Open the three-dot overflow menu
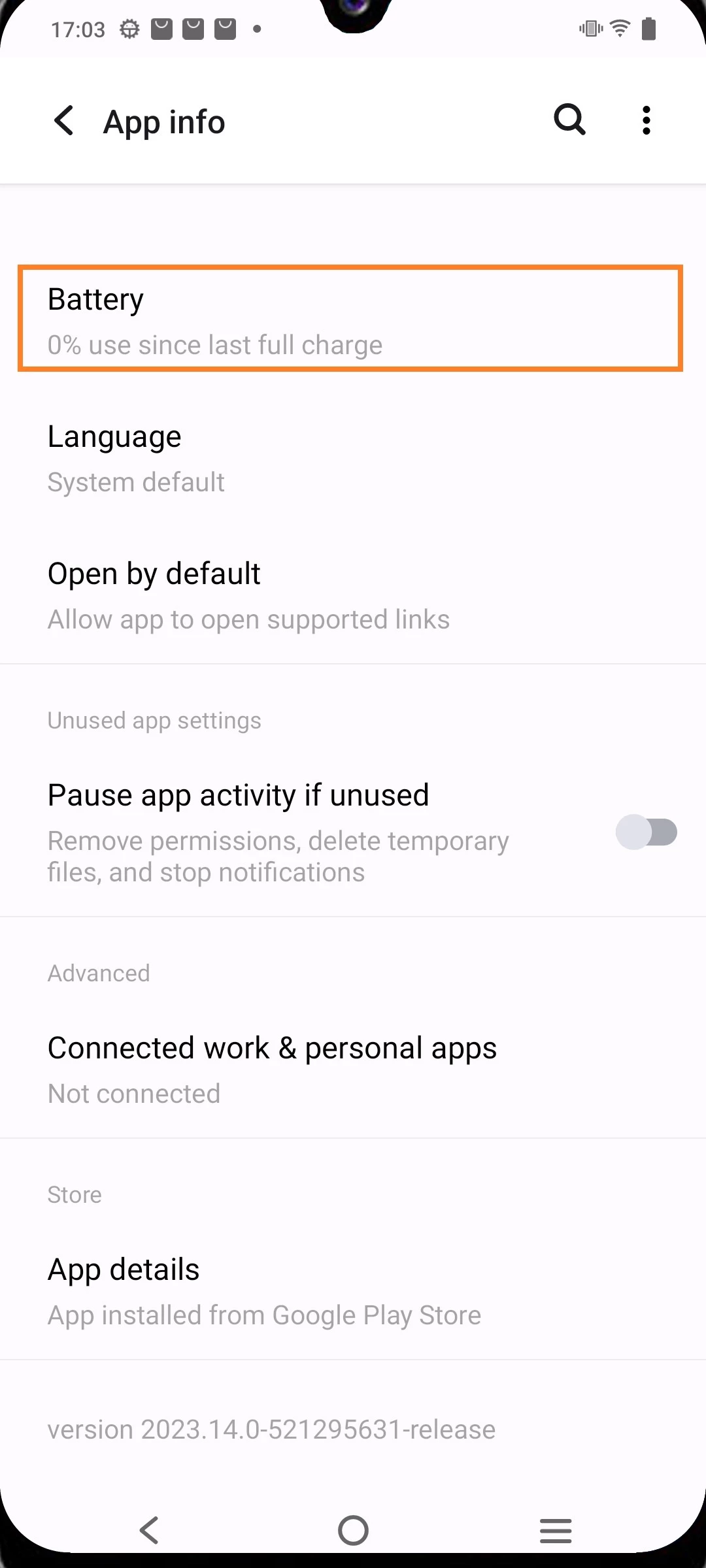The image size is (706, 1568). point(646,120)
